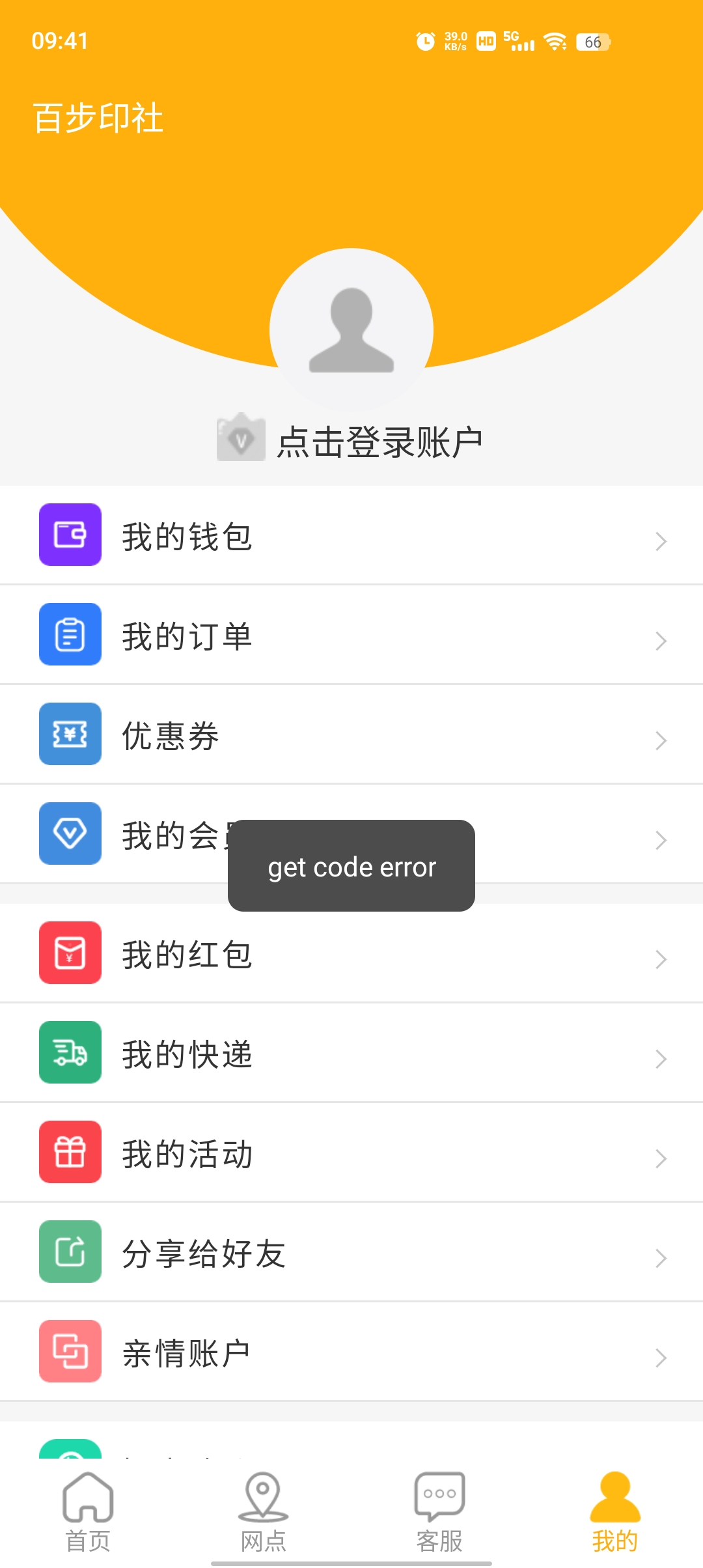Dismiss the get code error toast
The width and height of the screenshot is (703, 1568).
coord(351,866)
